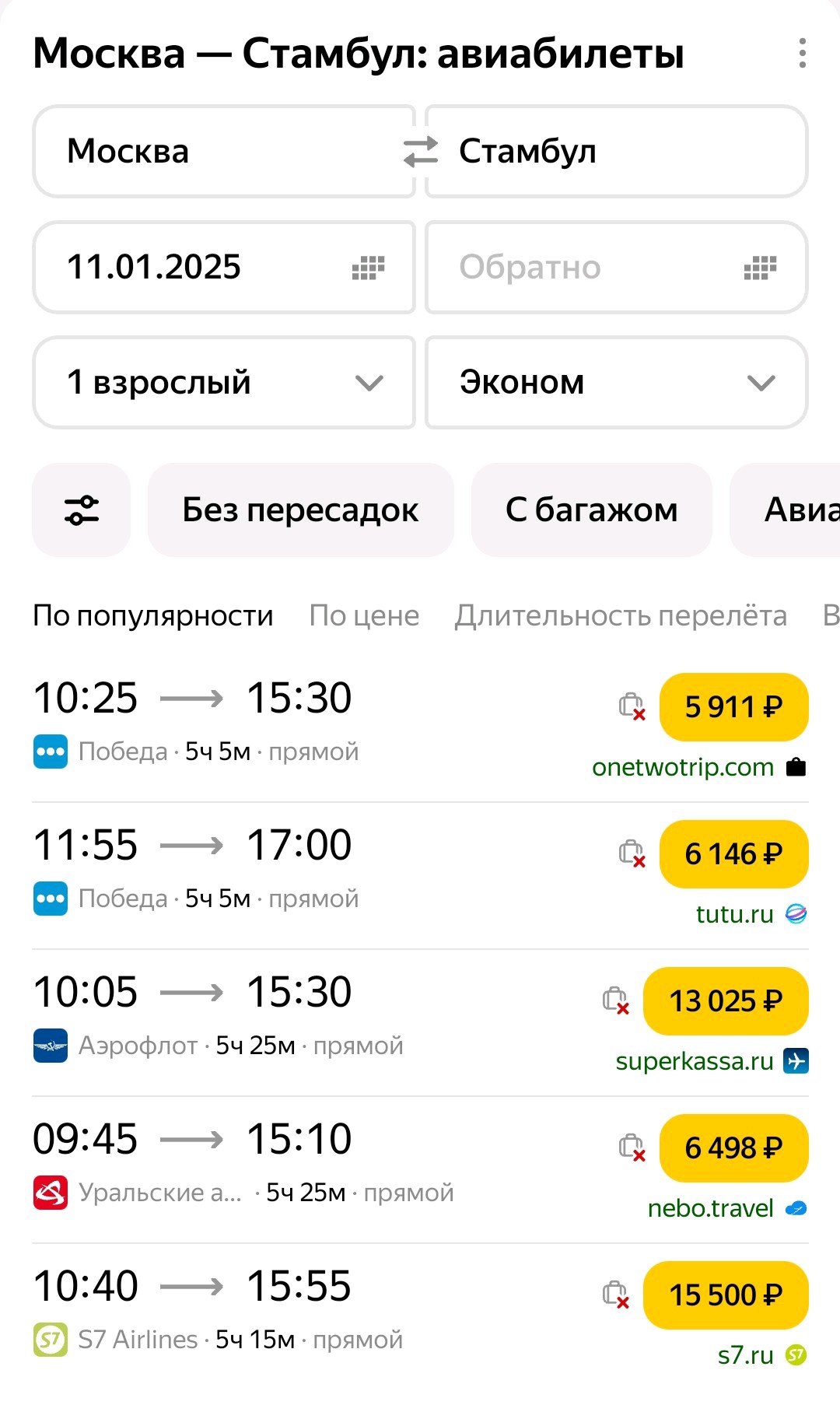Expand the Эконом class dropdown

[x=617, y=383]
